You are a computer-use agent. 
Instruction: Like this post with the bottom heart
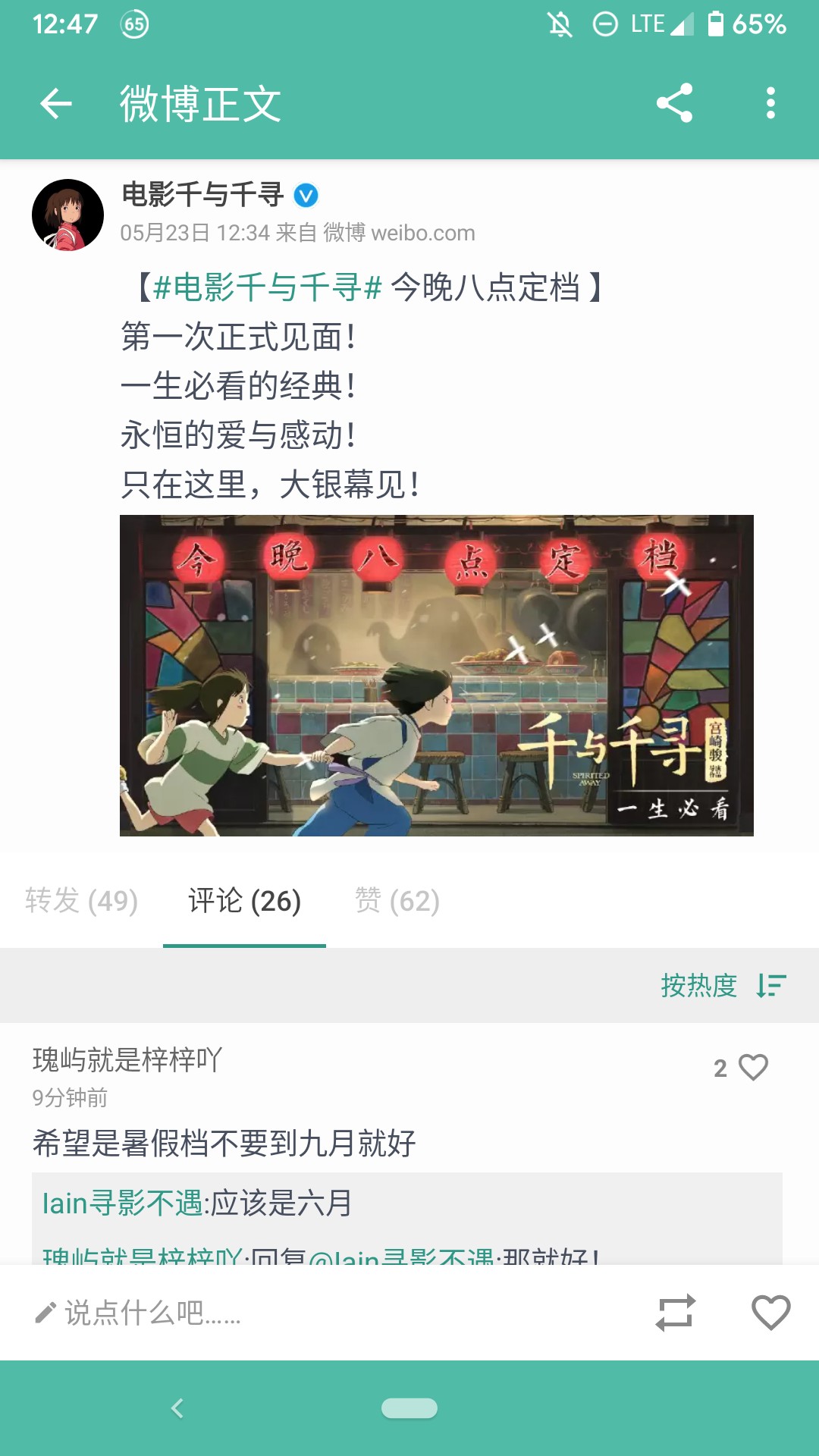770,1313
